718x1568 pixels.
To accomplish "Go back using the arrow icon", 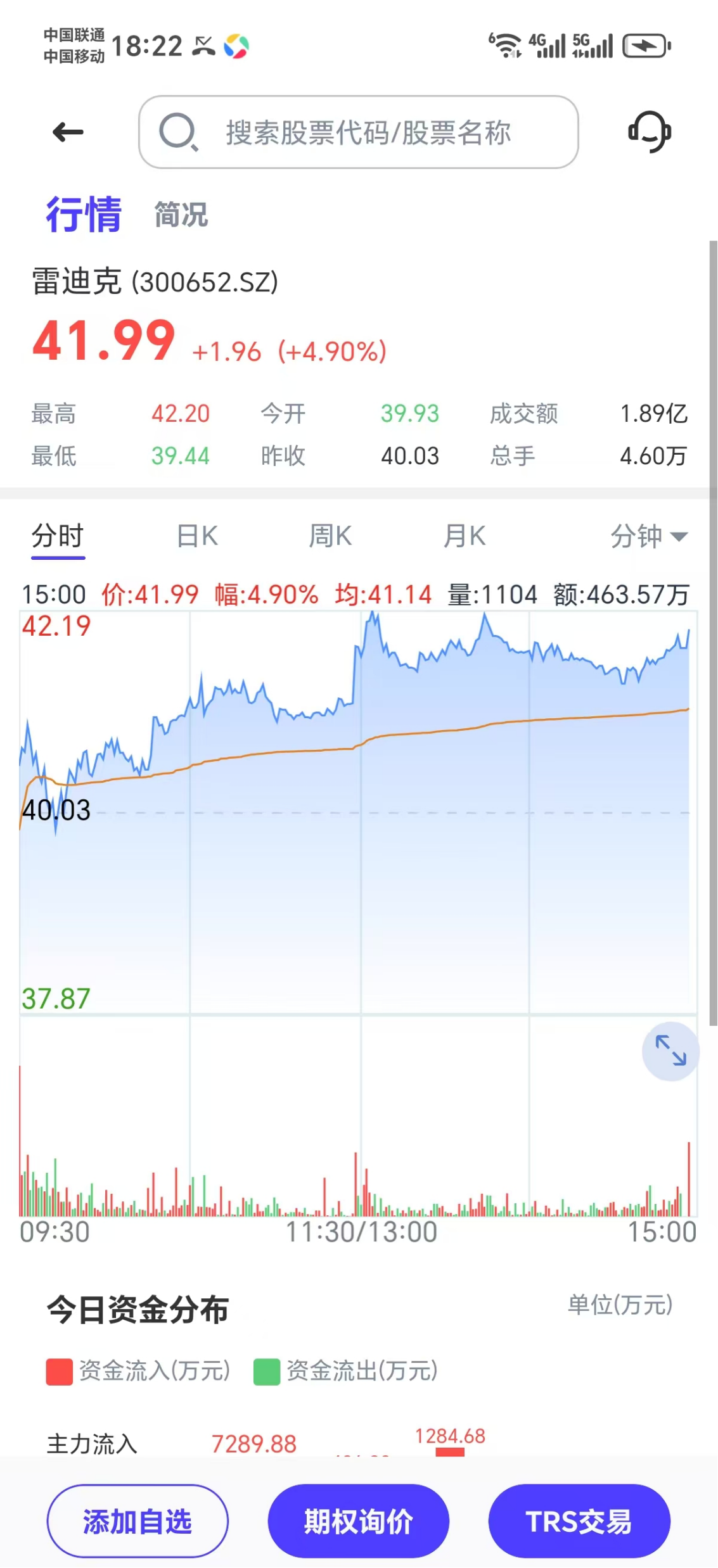I will click(x=68, y=132).
